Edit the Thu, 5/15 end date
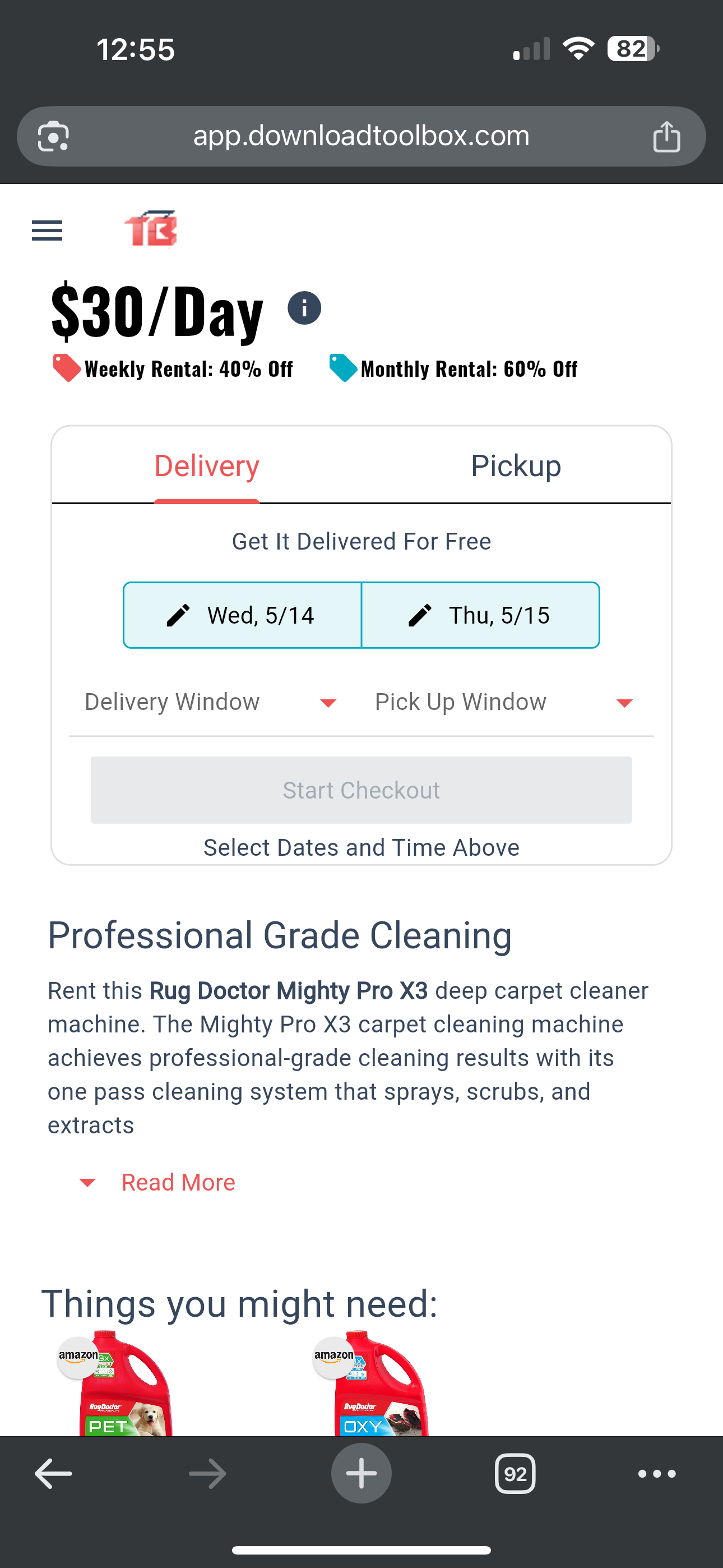Image resolution: width=723 pixels, height=1568 pixels. point(480,615)
